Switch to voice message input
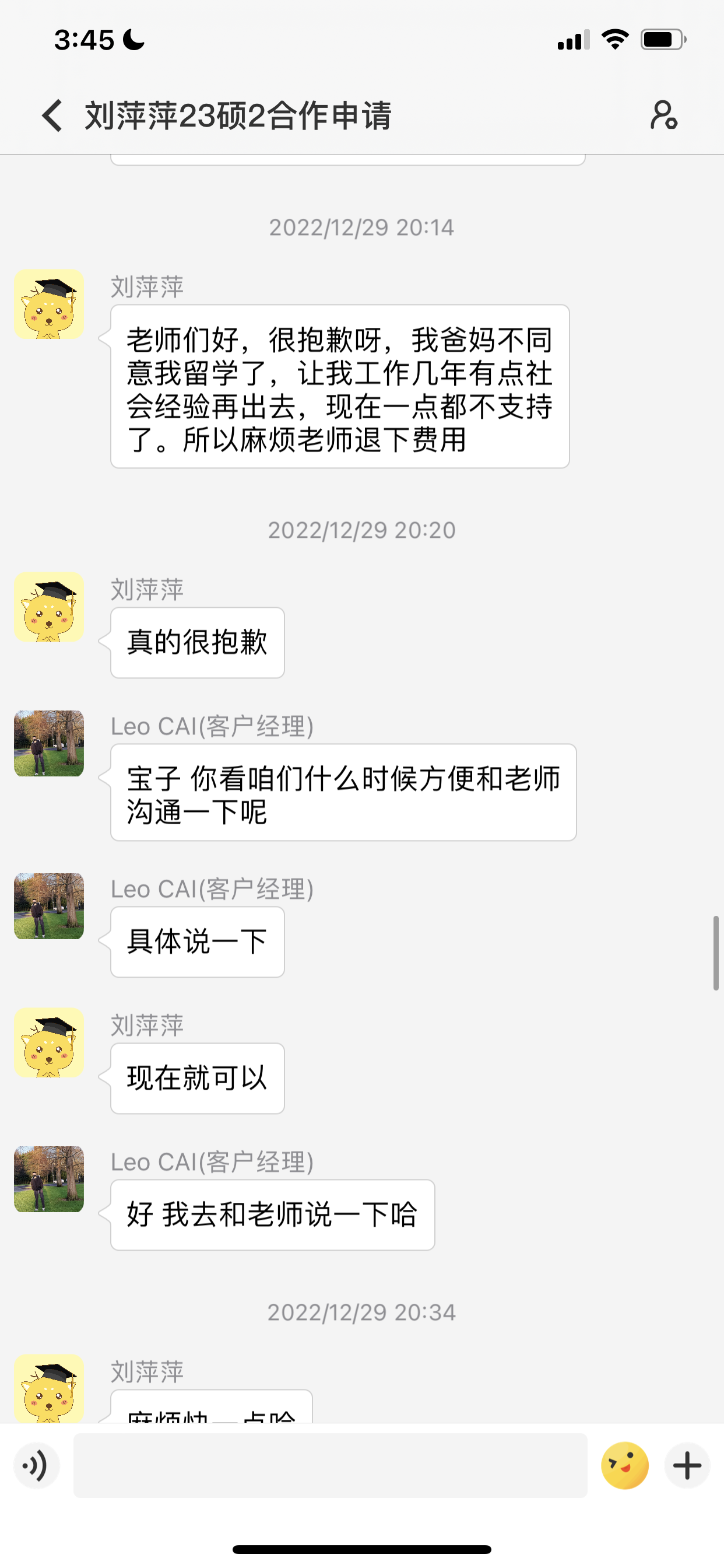This screenshot has width=724, height=1568. 37,1466
